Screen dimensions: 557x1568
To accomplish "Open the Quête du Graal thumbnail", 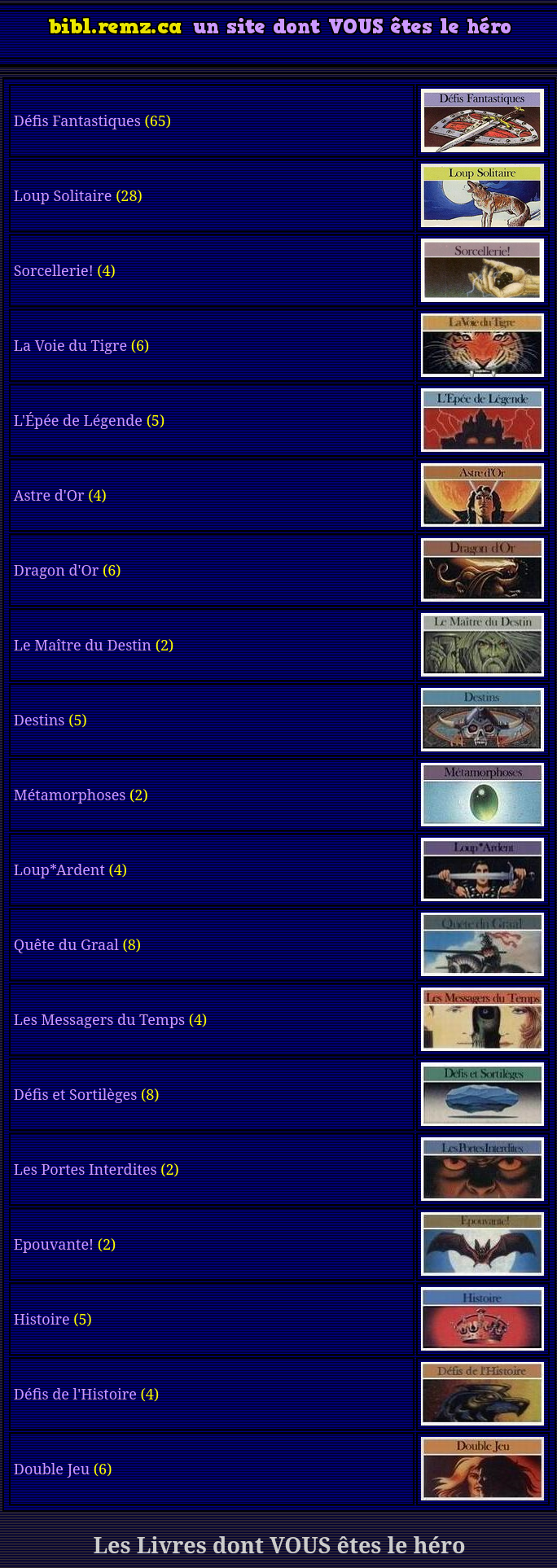I will click(x=482, y=945).
